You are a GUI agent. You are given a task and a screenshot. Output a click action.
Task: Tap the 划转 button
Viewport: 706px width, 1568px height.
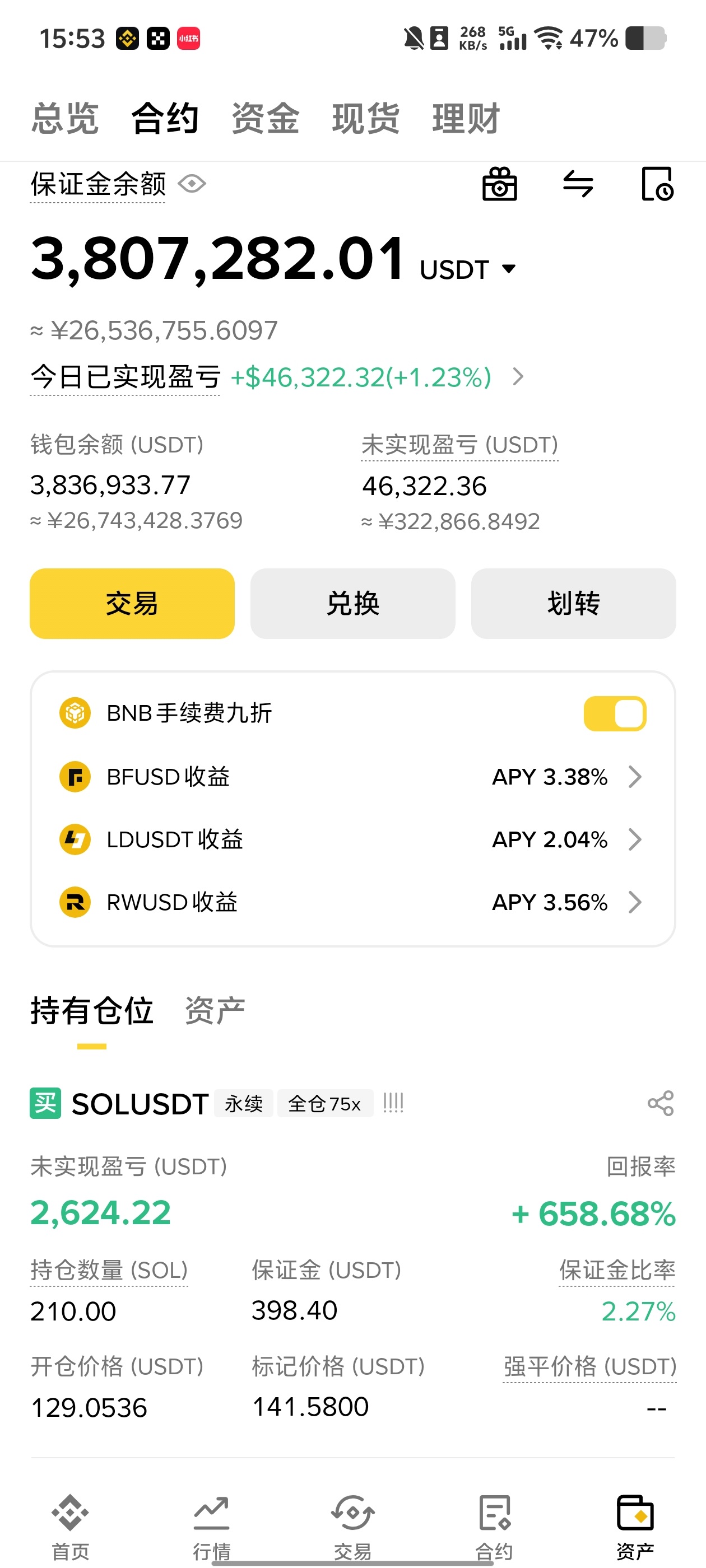coord(573,603)
